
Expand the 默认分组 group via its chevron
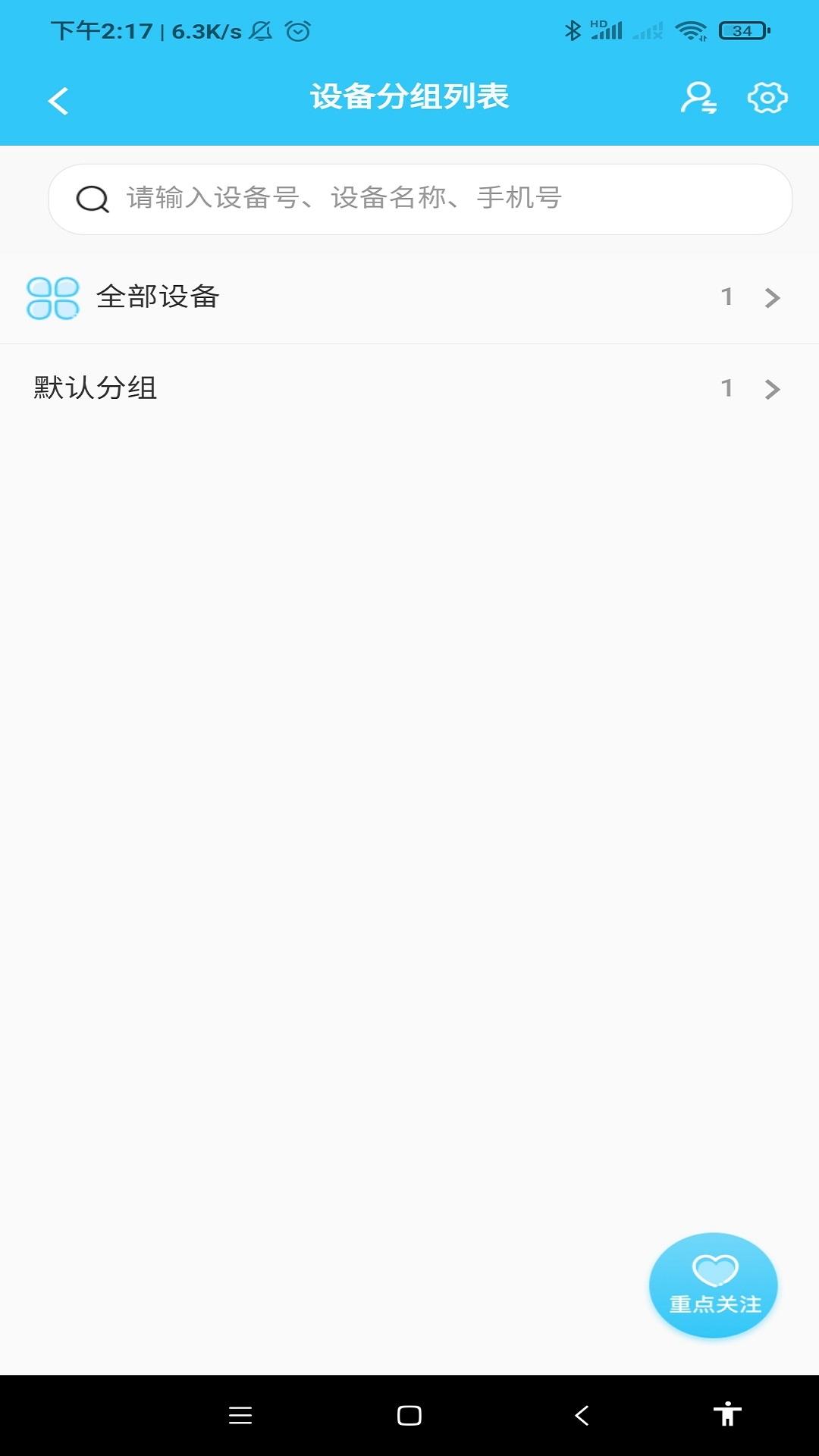click(x=773, y=388)
